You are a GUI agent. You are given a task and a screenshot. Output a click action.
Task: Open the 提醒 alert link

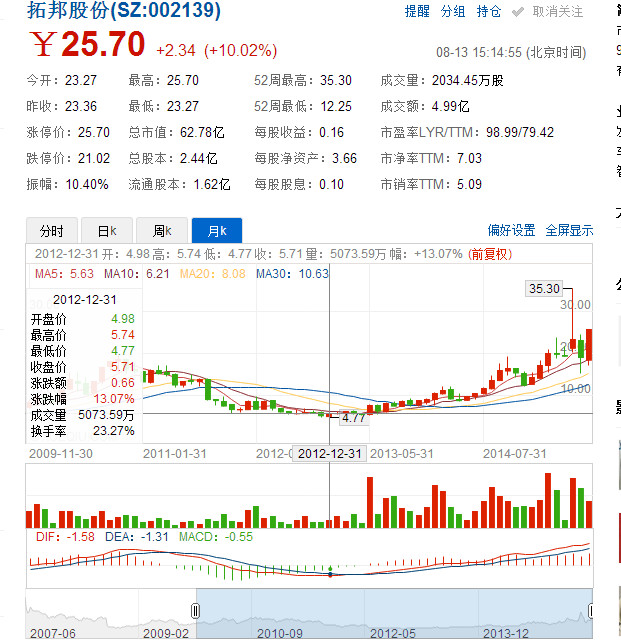point(417,11)
